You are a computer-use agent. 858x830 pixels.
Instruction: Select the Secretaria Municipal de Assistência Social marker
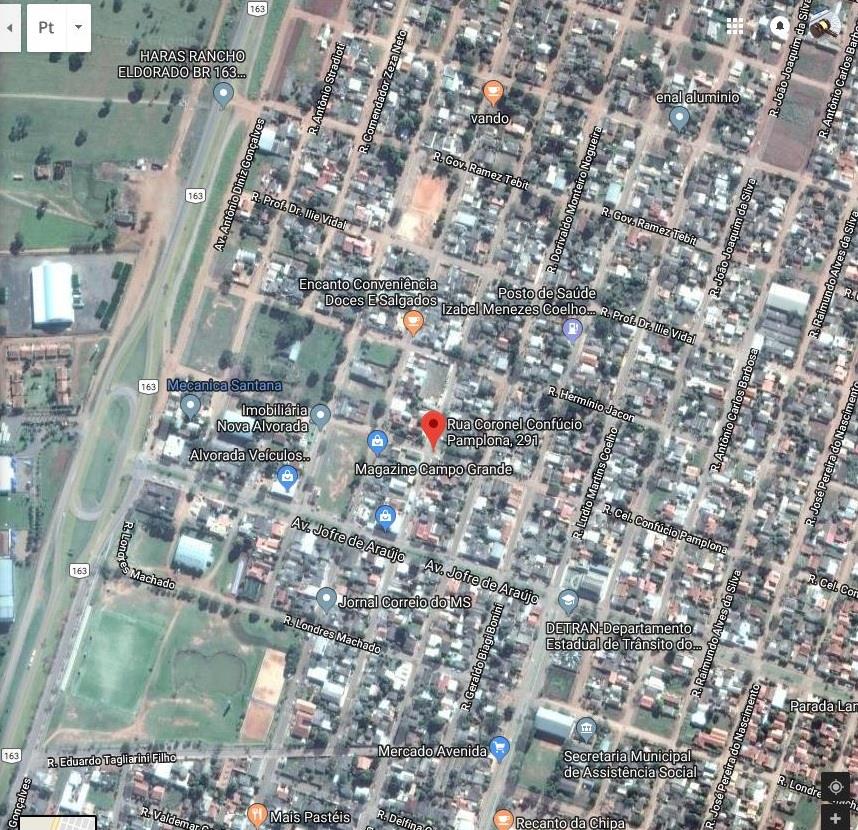pyautogui.click(x=586, y=729)
